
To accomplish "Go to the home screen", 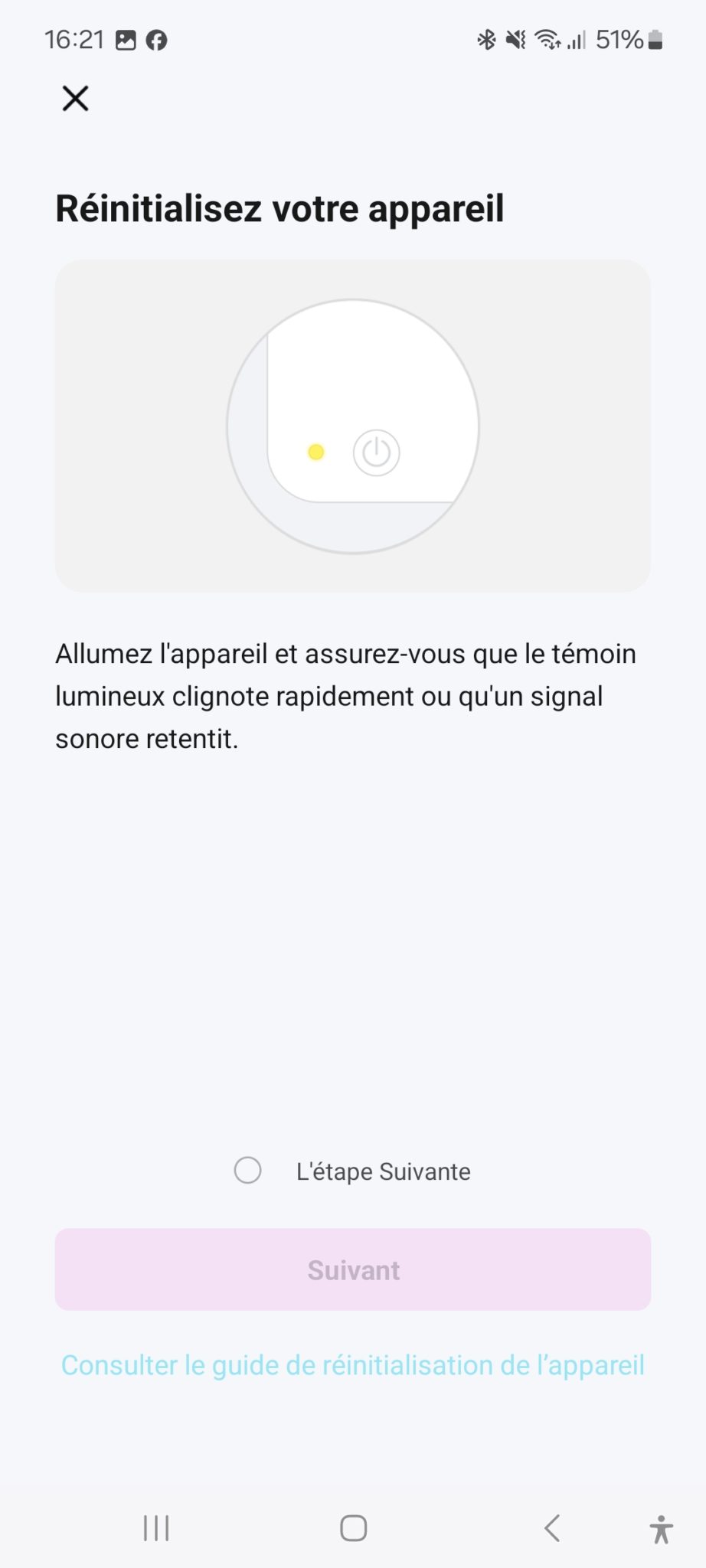I will coord(353,1528).
